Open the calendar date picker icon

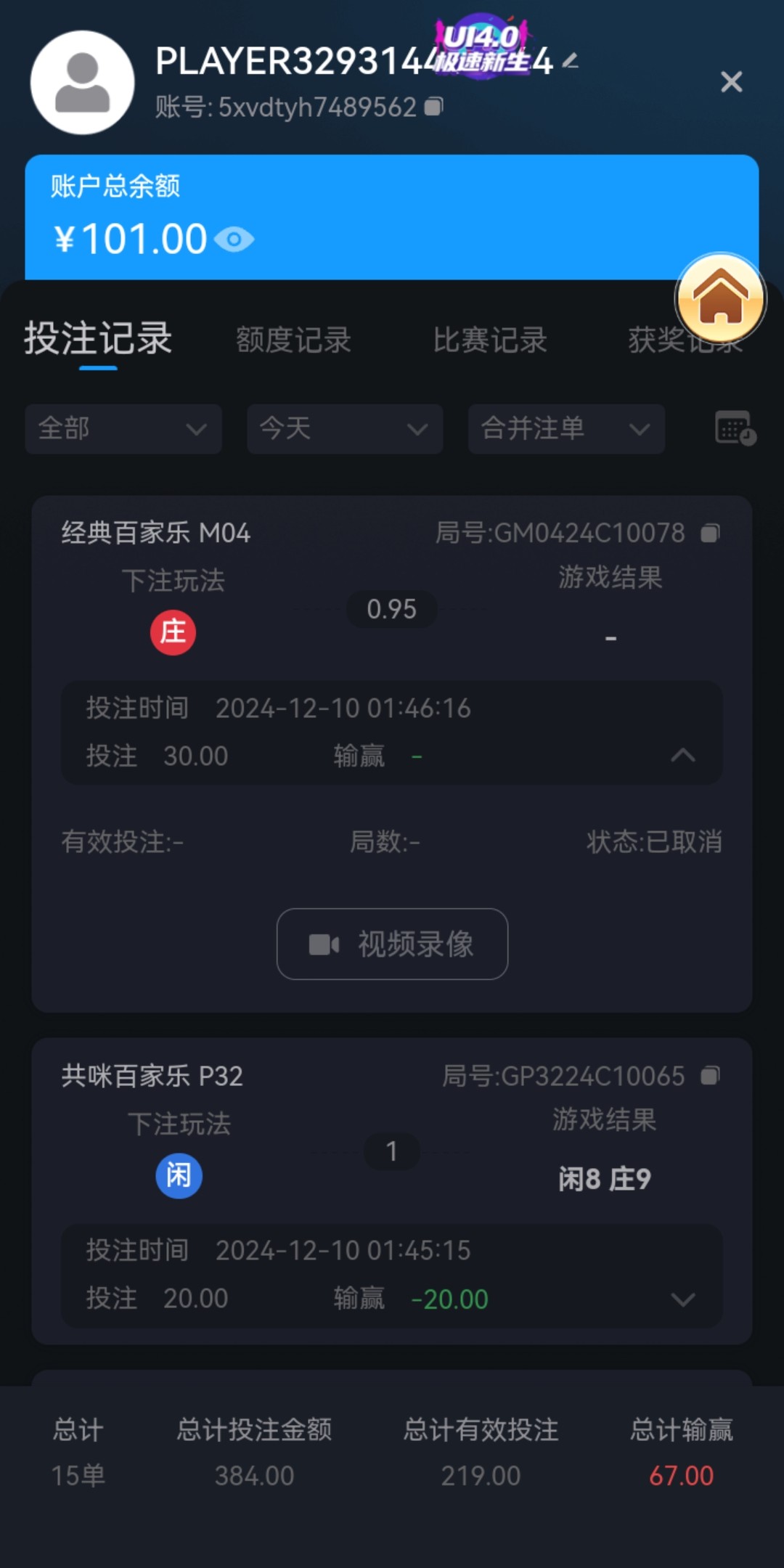point(735,428)
